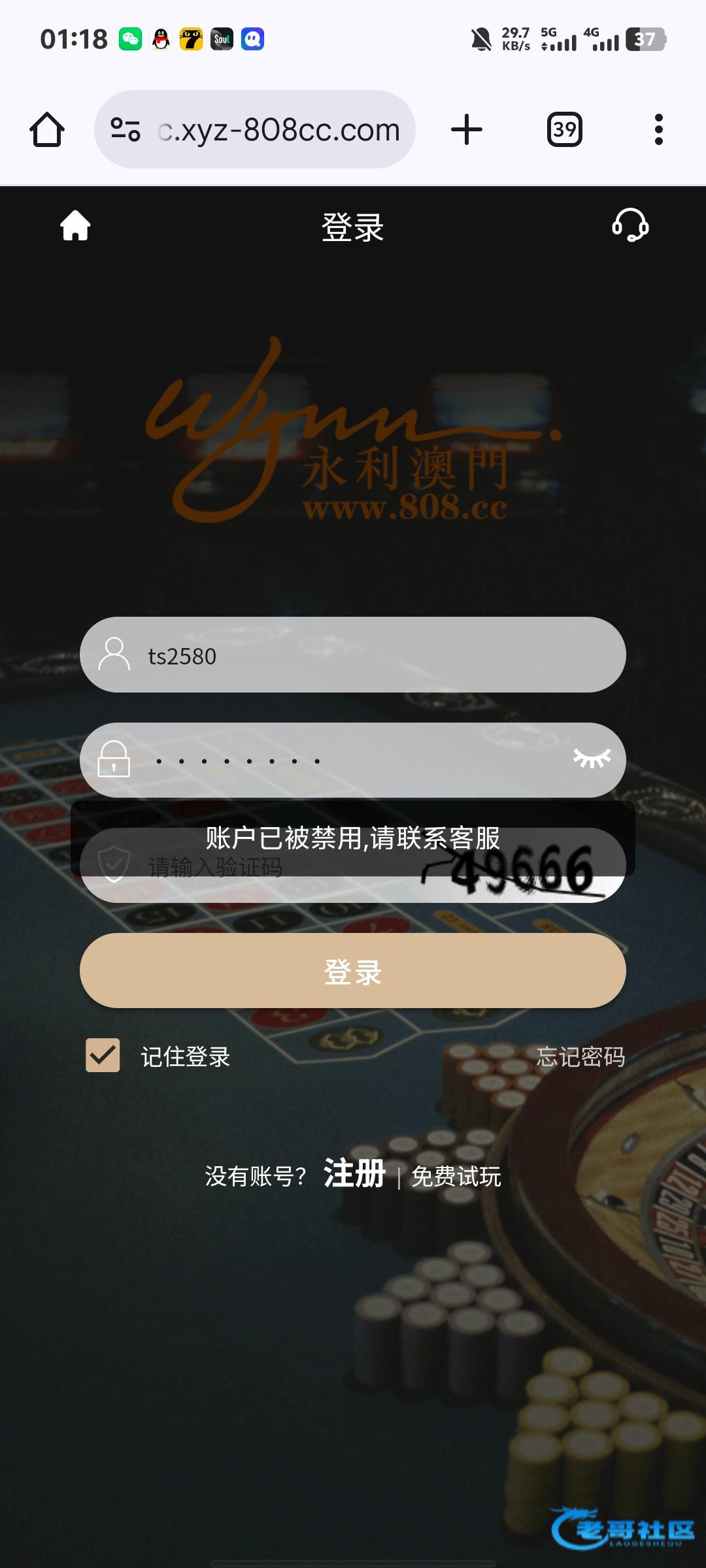Tap the 登录 login button
The image size is (706, 1568).
[x=353, y=971]
